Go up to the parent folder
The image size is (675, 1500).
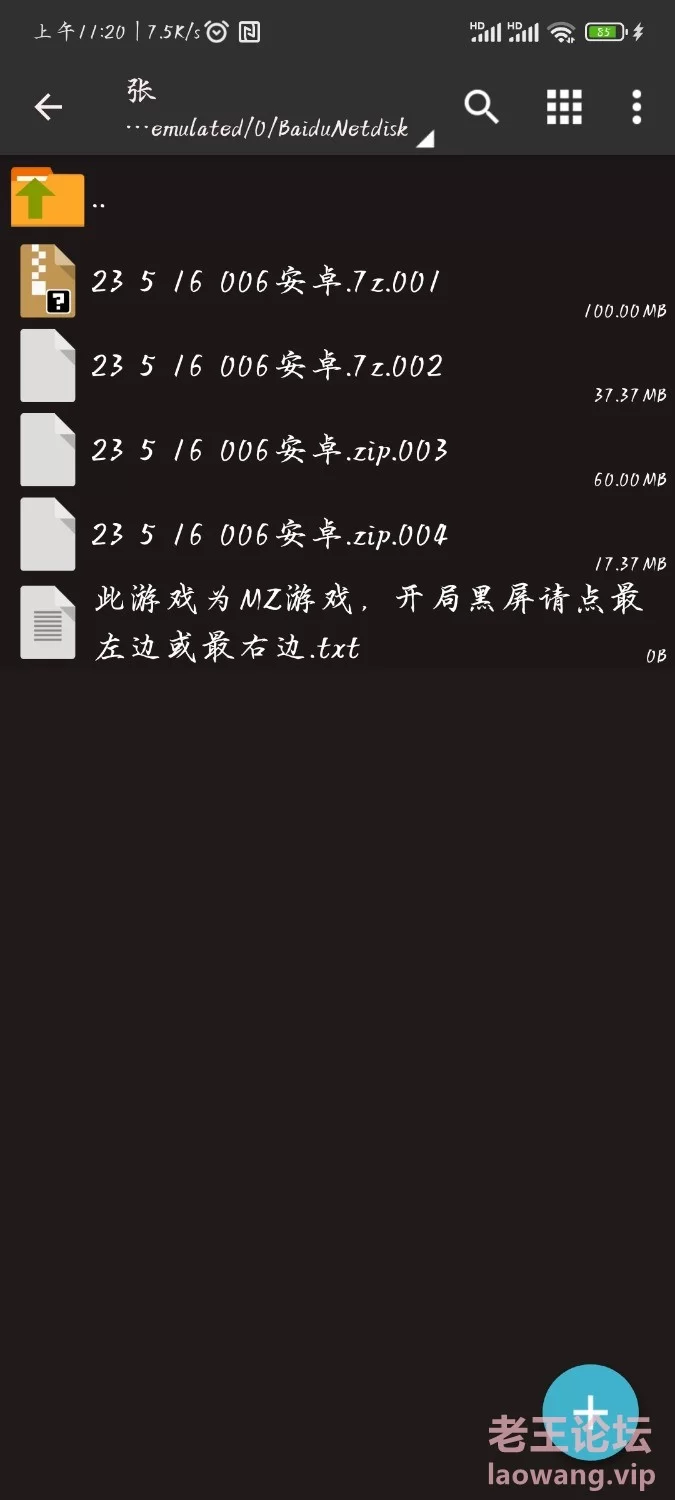tap(337, 198)
